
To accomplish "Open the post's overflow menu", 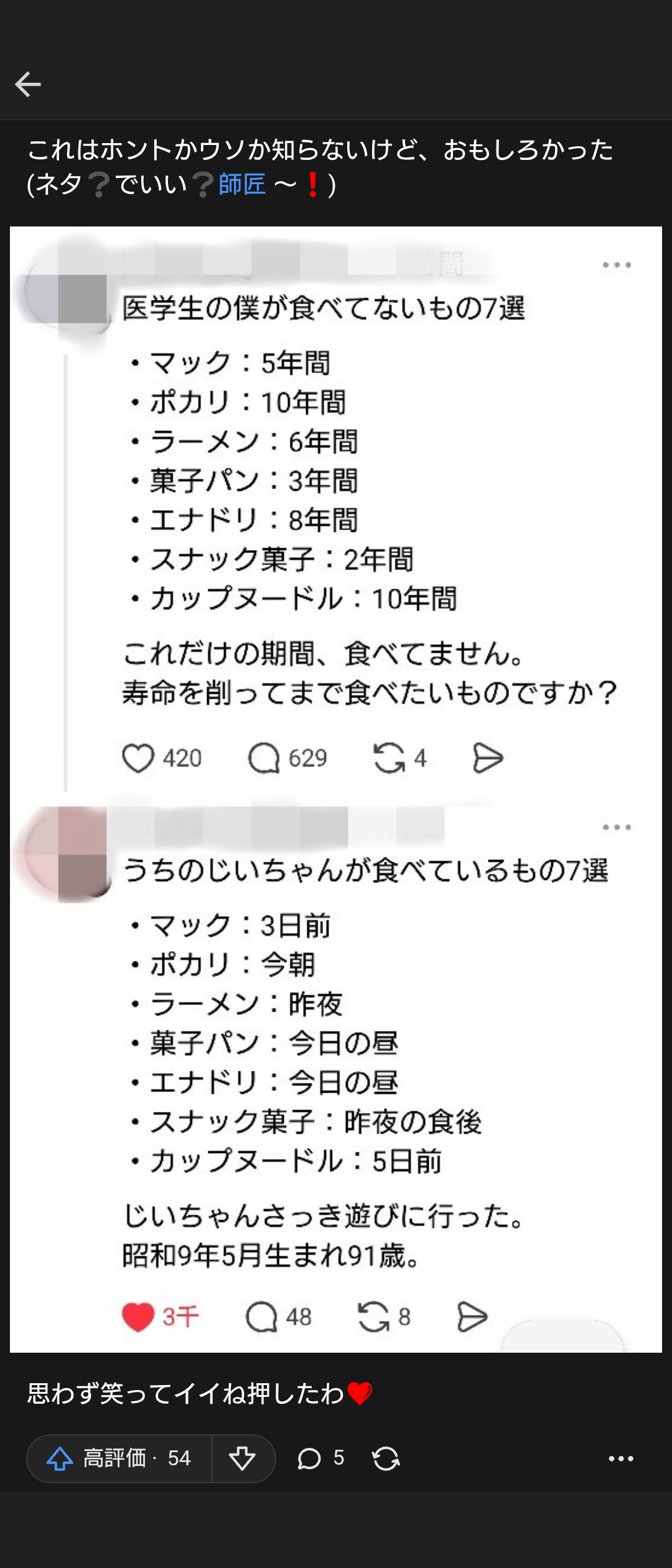I will point(620,1458).
